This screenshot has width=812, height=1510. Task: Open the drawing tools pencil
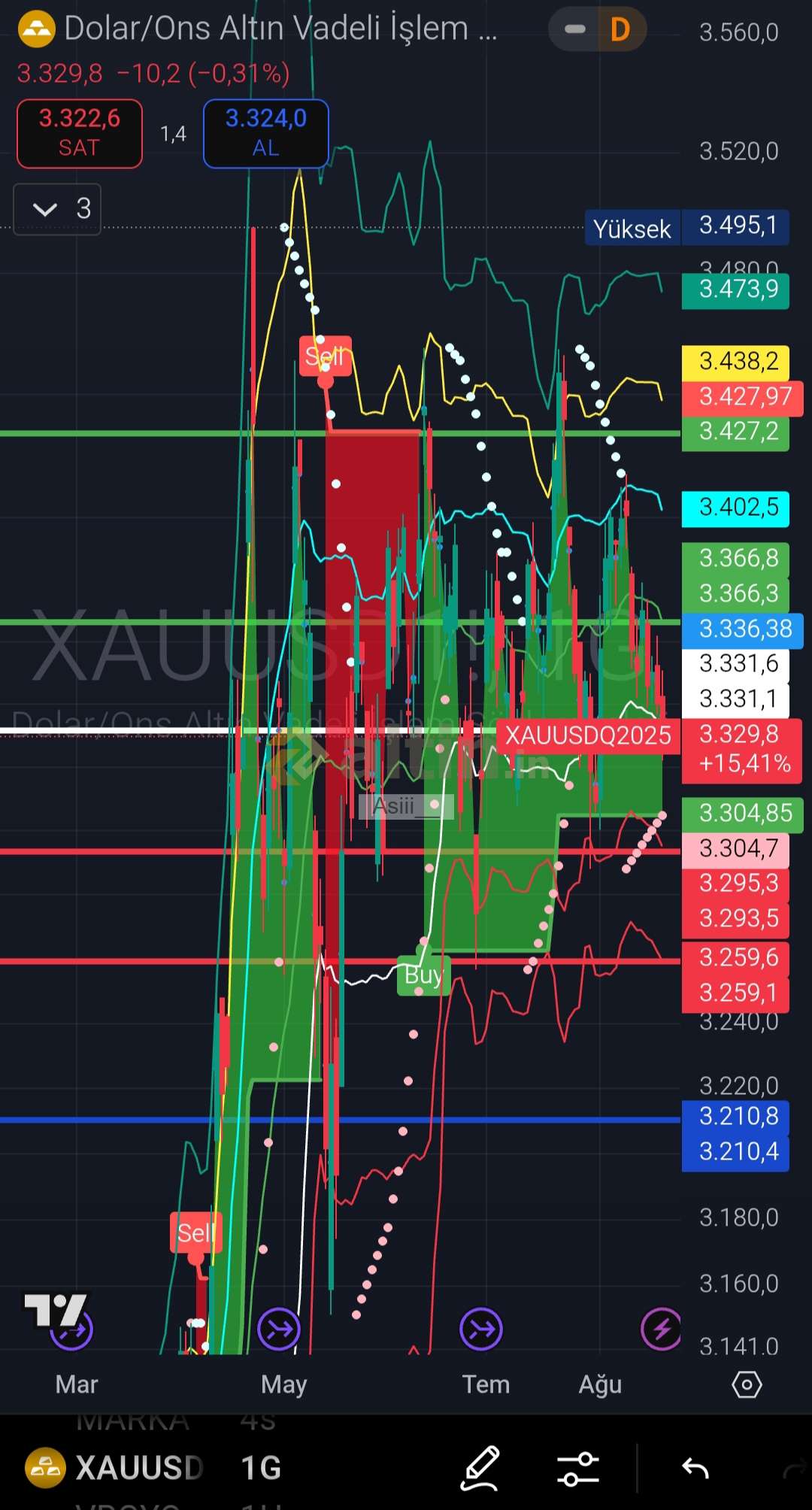pyautogui.click(x=480, y=1467)
